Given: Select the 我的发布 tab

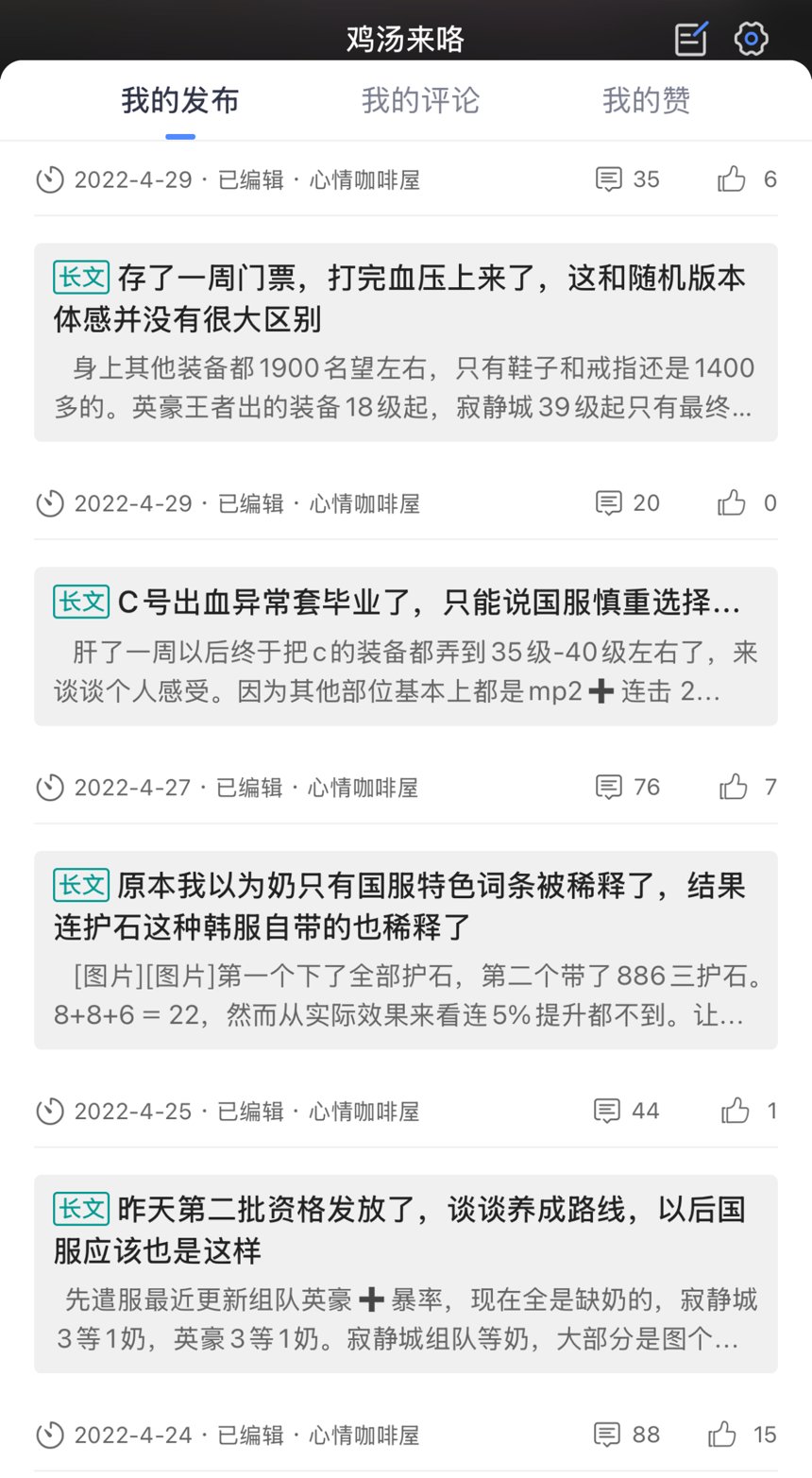Looking at the screenshot, I should [x=180, y=100].
